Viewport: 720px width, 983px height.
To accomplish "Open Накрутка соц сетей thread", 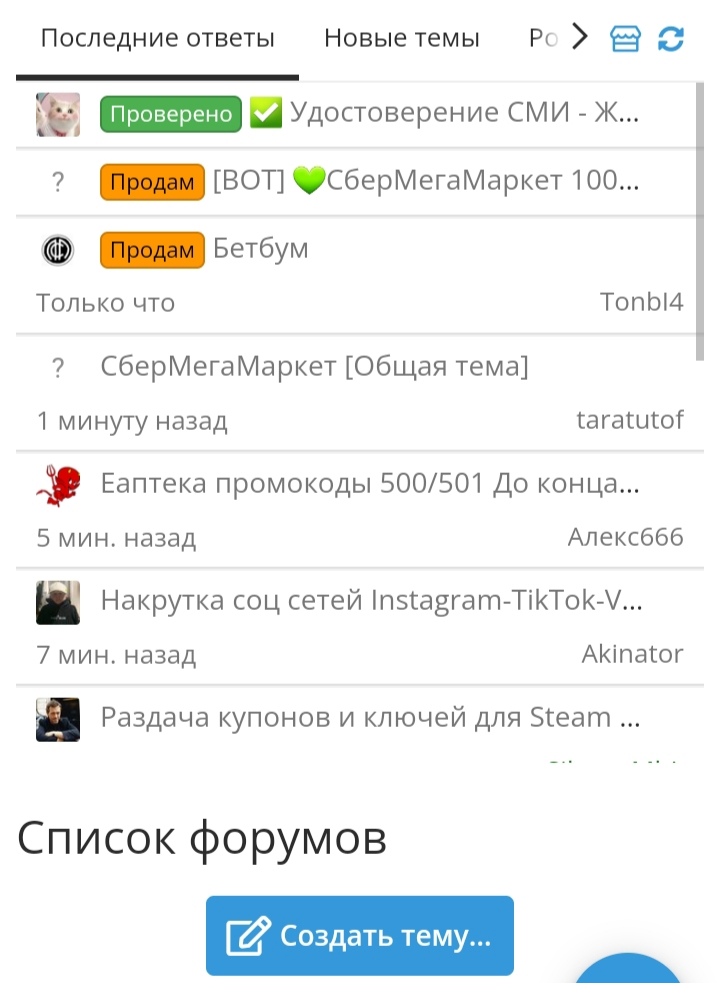I will [x=371, y=601].
